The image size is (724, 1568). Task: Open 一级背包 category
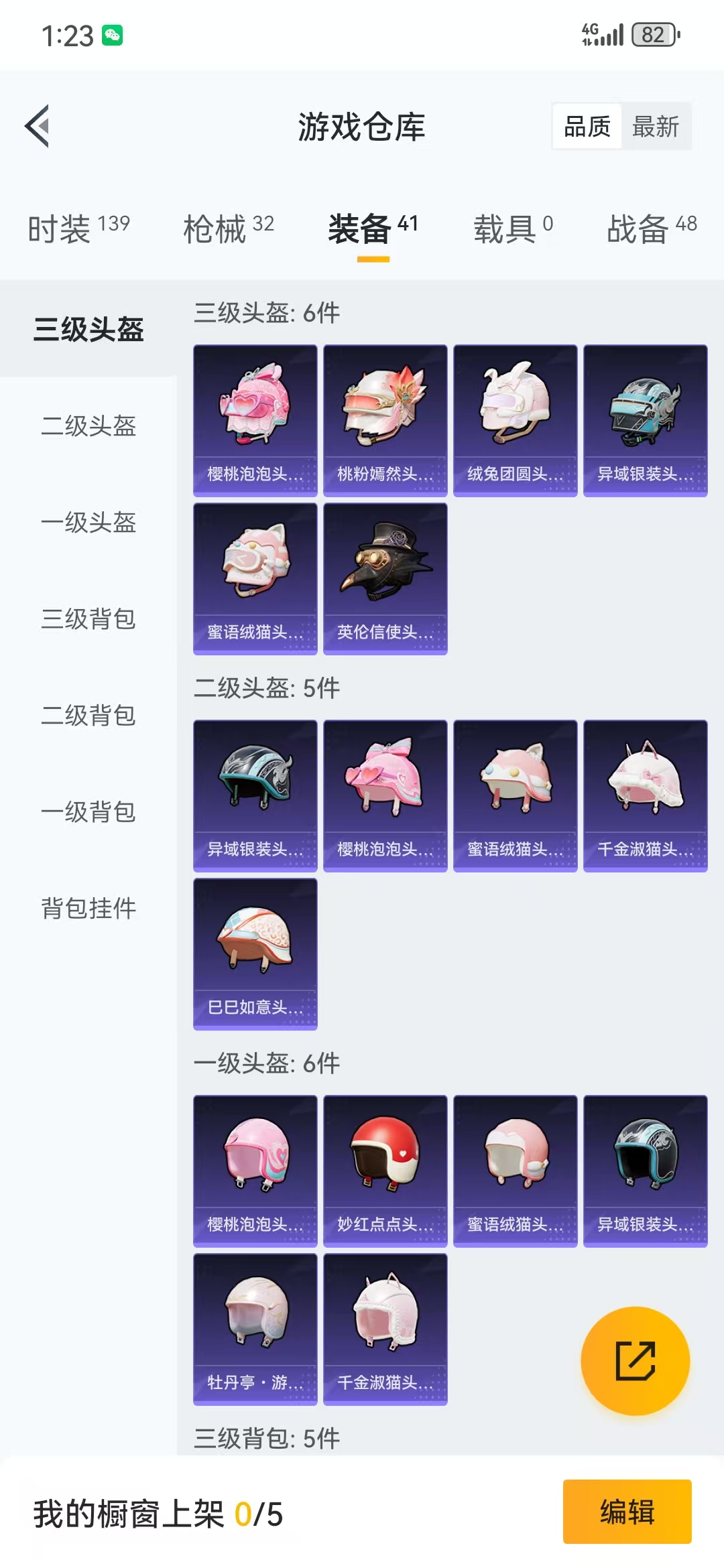pyautogui.click(x=88, y=812)
